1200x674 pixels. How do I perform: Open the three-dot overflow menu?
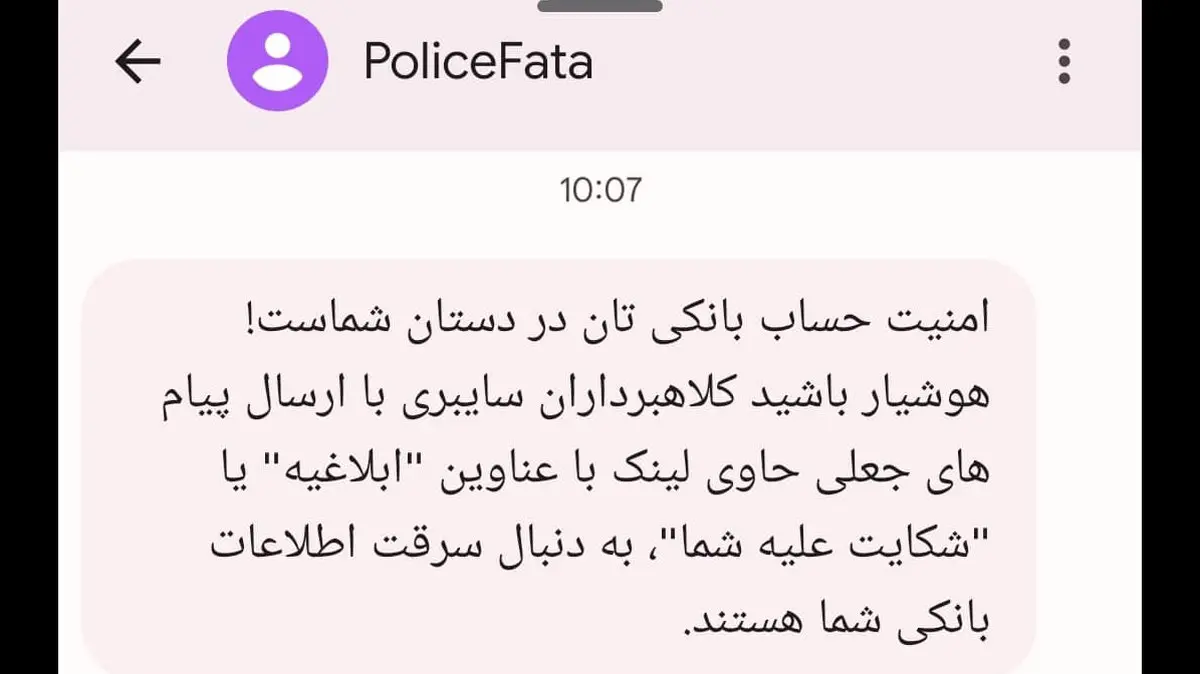pos(1063,62)
